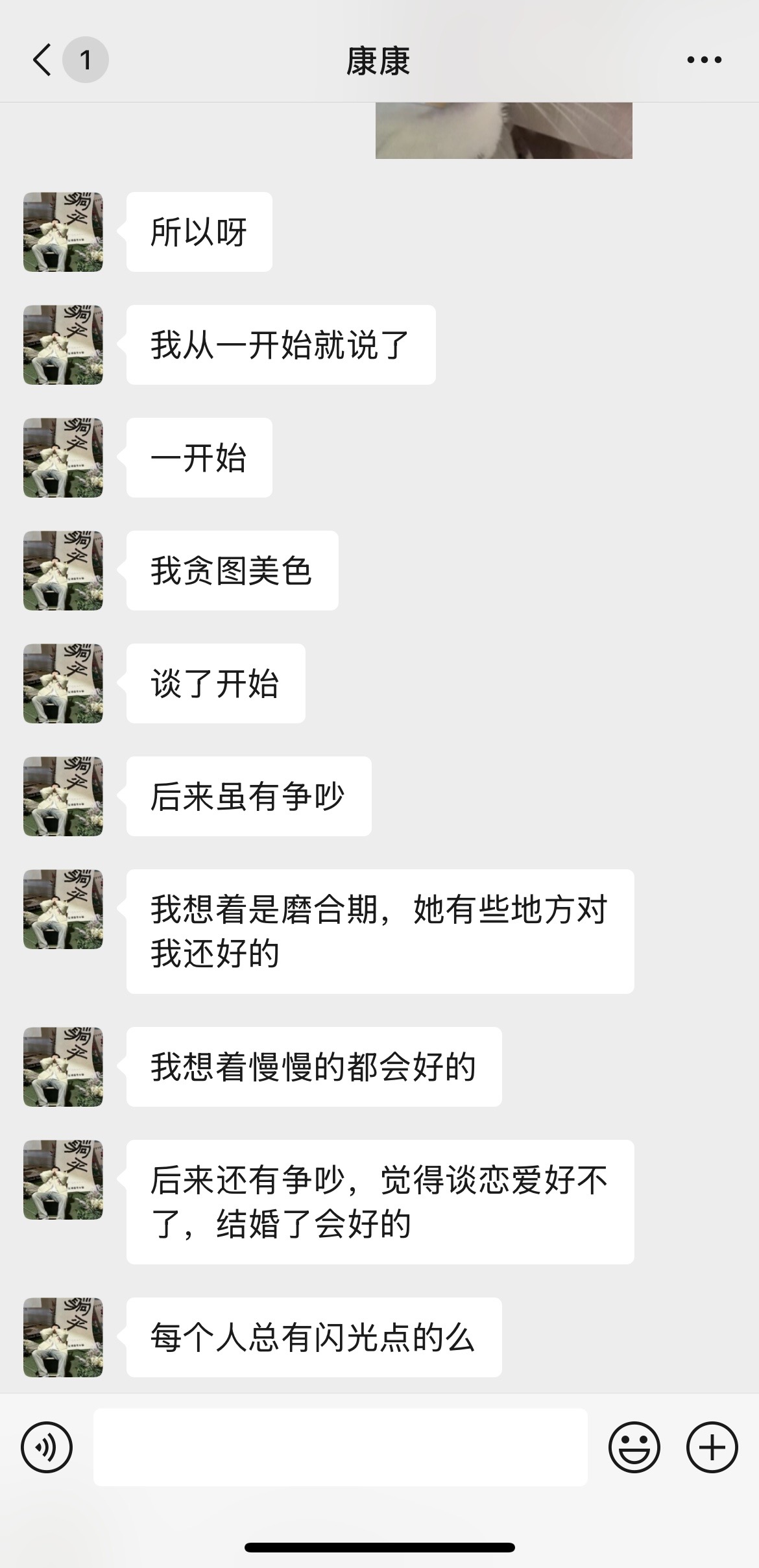Tap the message text field
The height and width of the screenshot is (1568, 759).
click(341, 1447)
